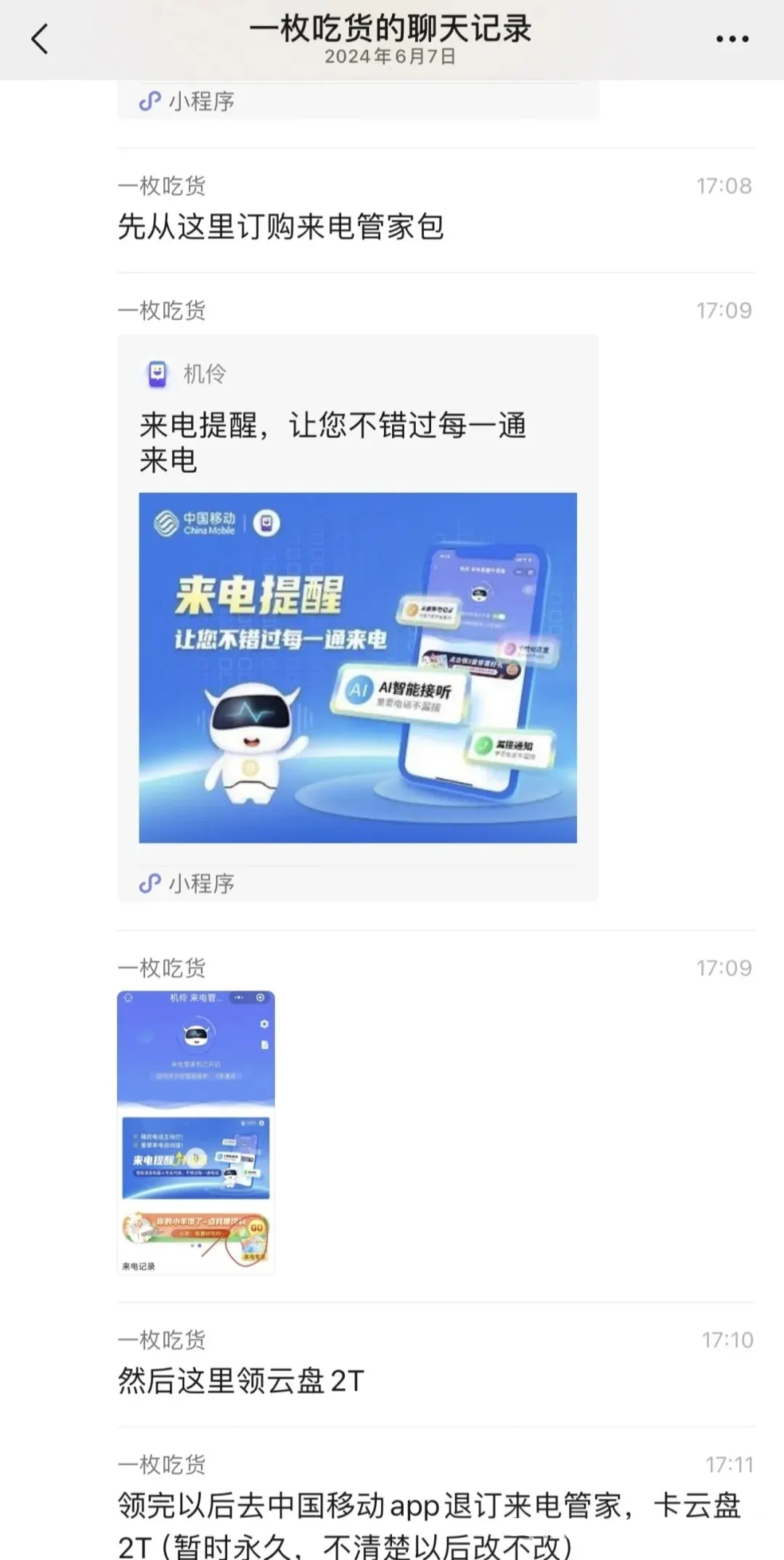View the screenshot image sent at 17:09
This screenshot has height=1560, width=784.
tap(196, 1132)
